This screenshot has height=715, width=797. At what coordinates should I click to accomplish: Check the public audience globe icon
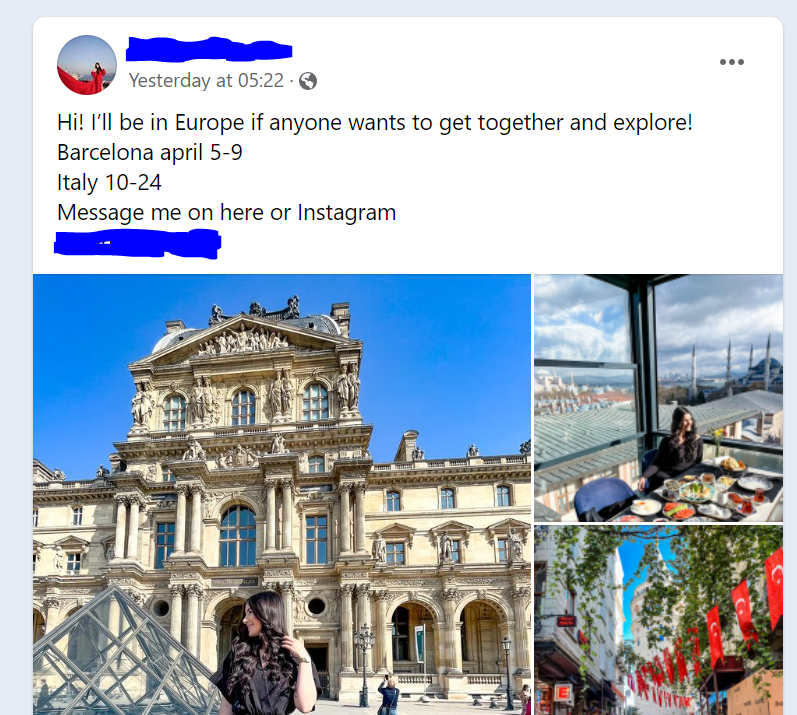[308, 81]
